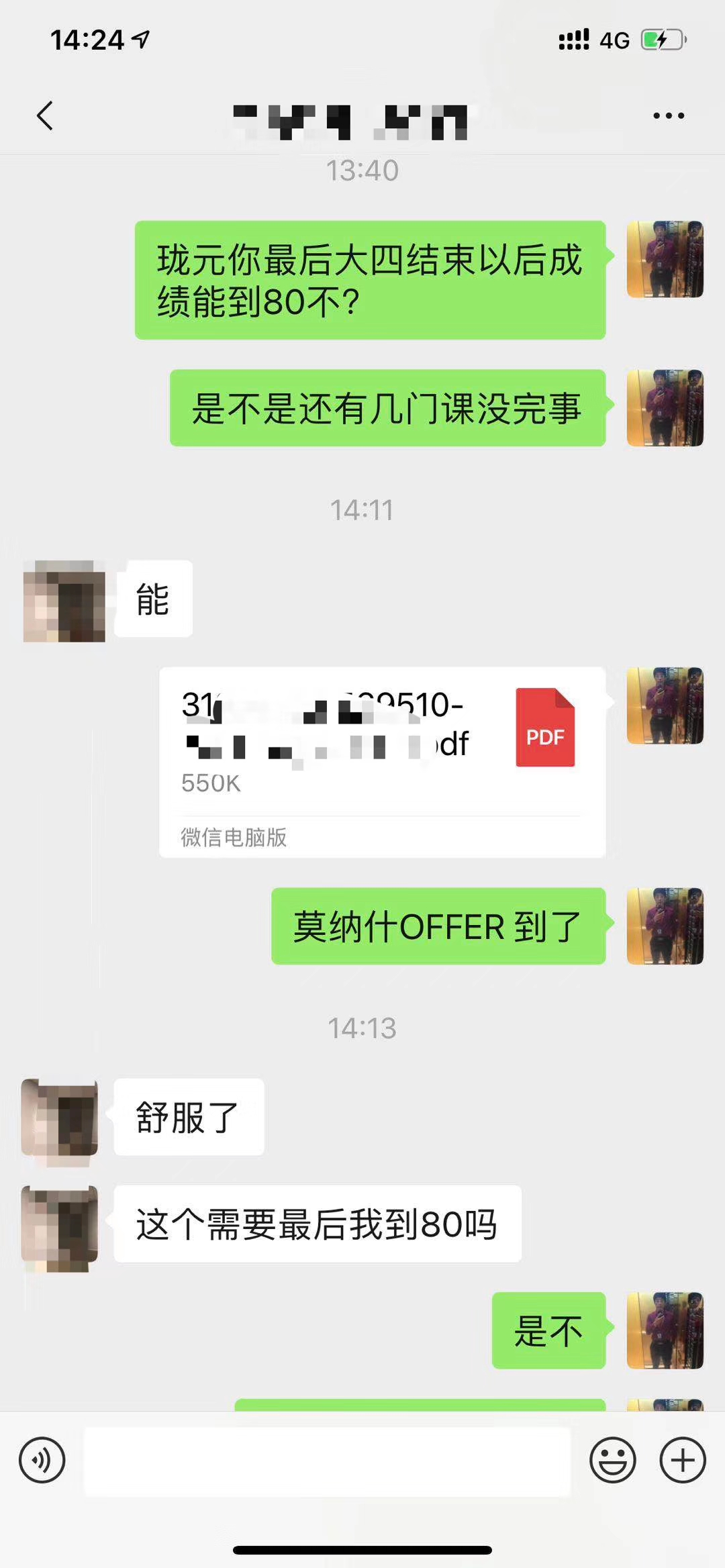Open the plus attachments menu

(x=683, y=1460)
